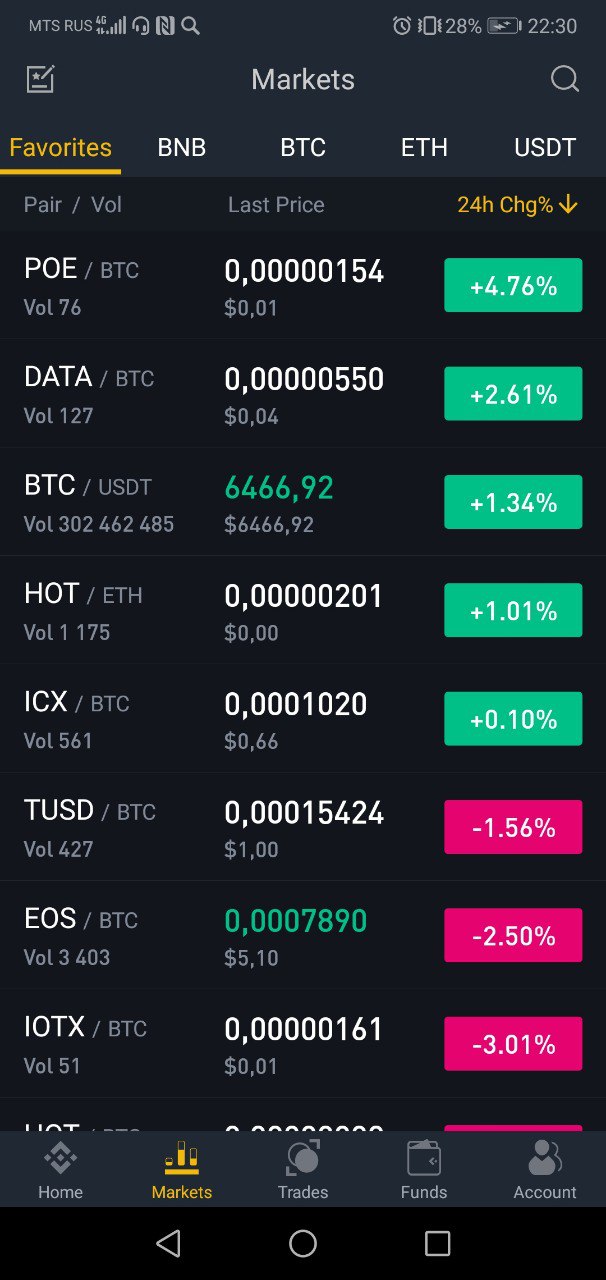Open the Account tab

[545, 1170]
